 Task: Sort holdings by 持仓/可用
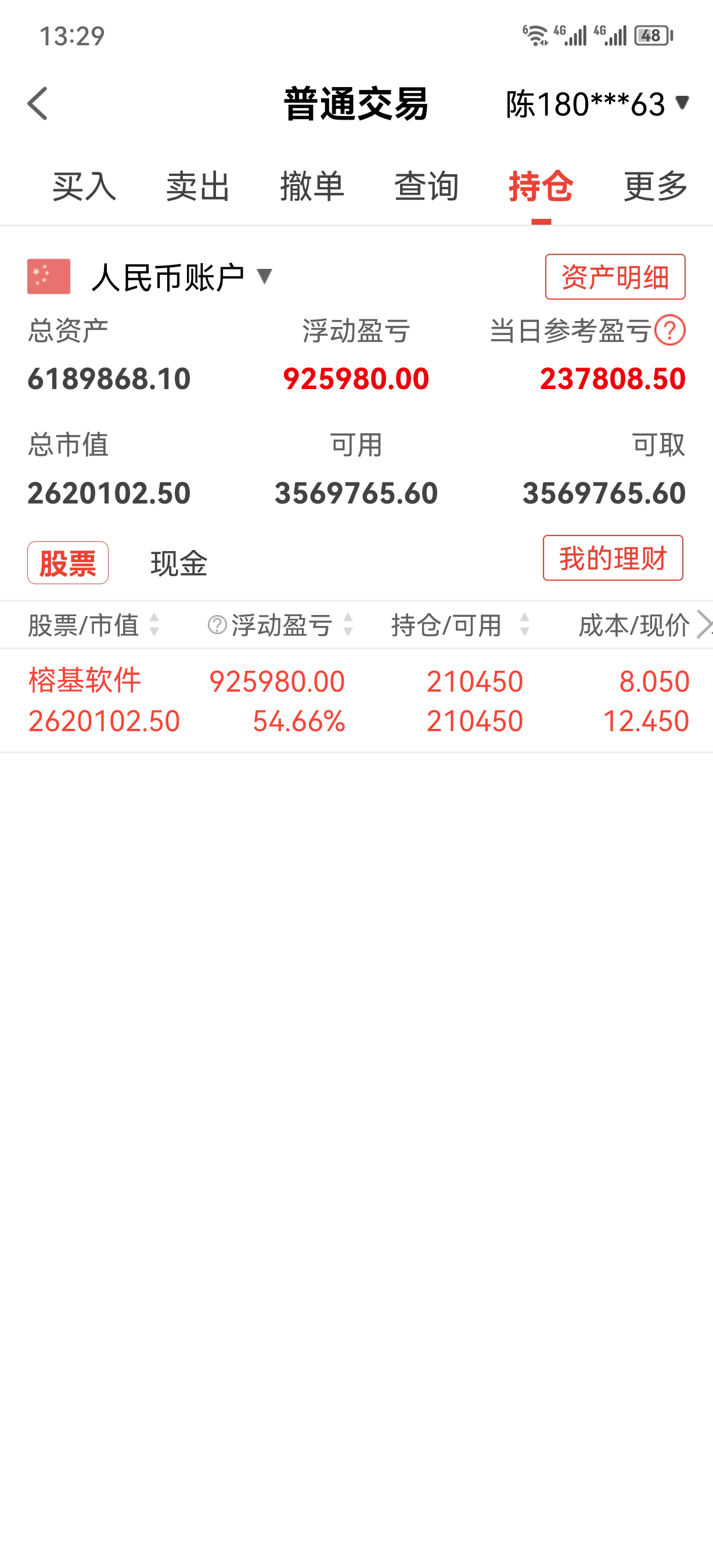click(460, 625)
